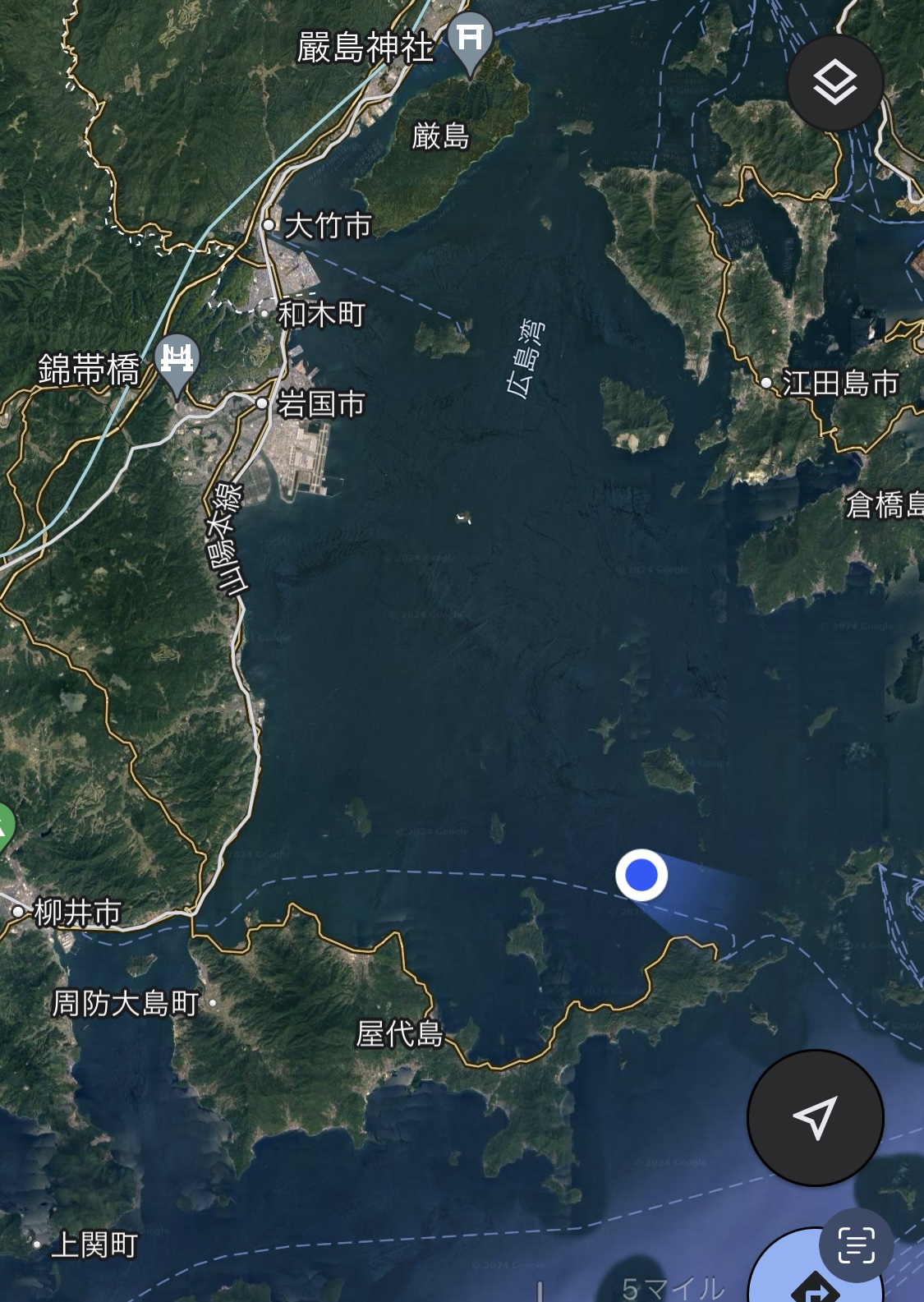
Task: Tap the 周防大島町 town label
Action: [123, 1002]
